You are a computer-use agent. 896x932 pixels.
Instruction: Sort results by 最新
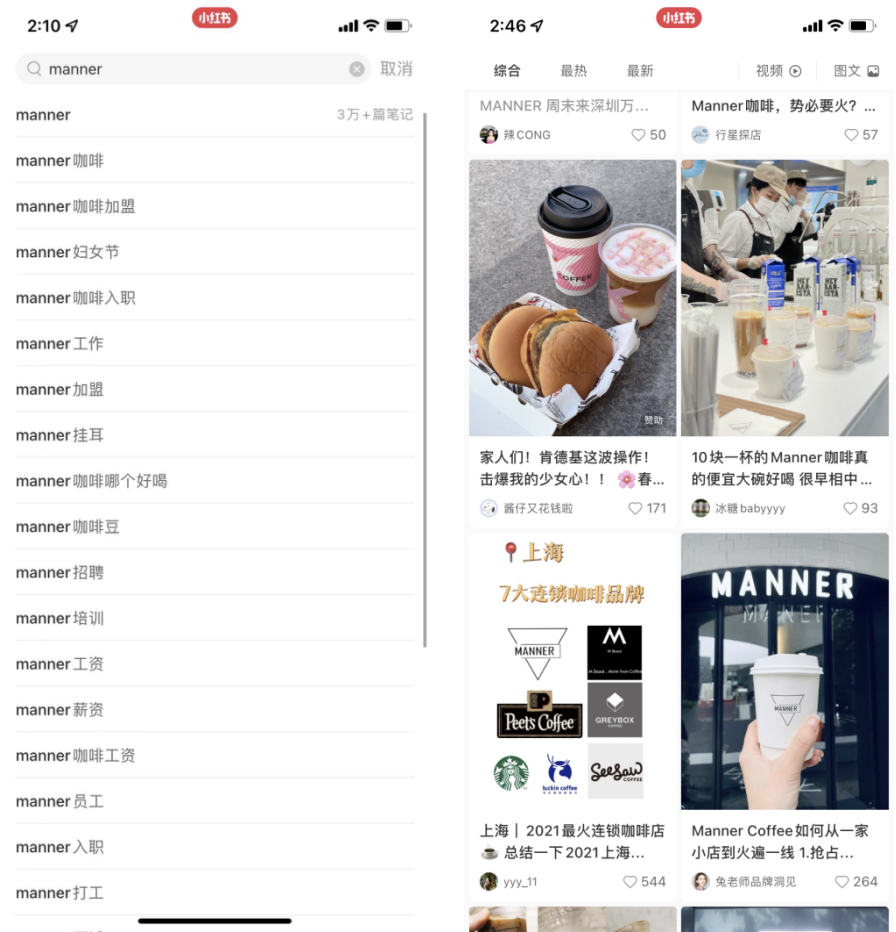(640, 71)
